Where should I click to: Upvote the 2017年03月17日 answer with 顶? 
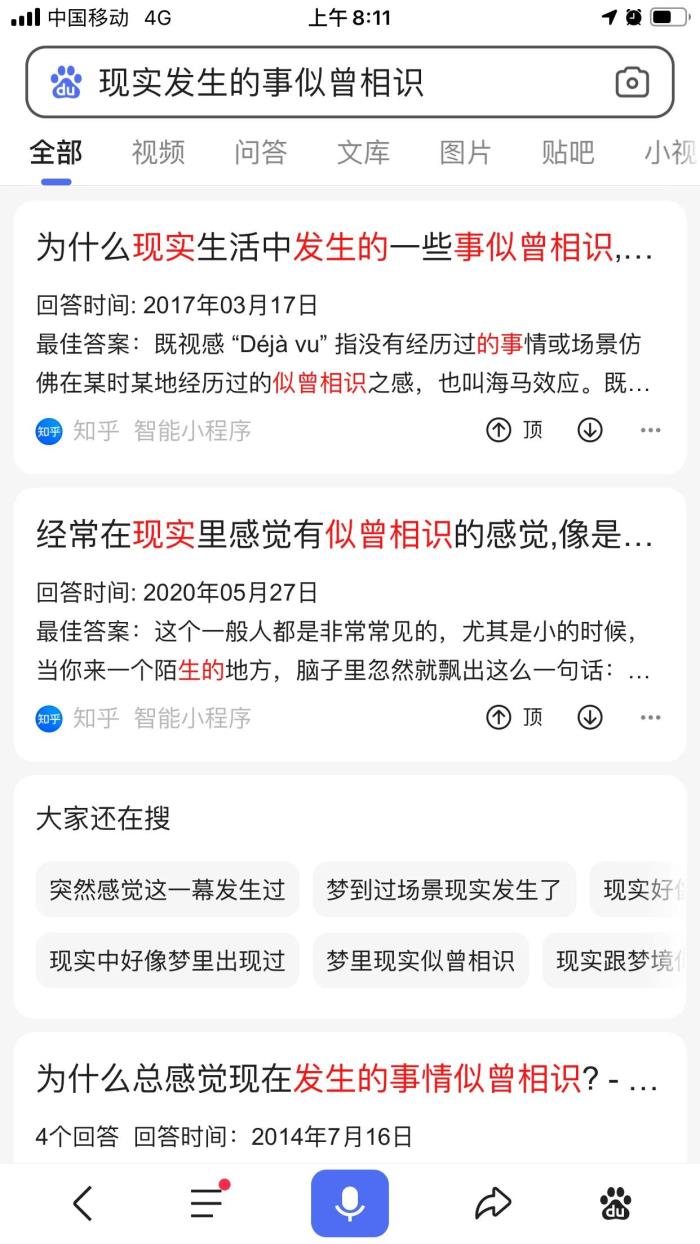514,430
